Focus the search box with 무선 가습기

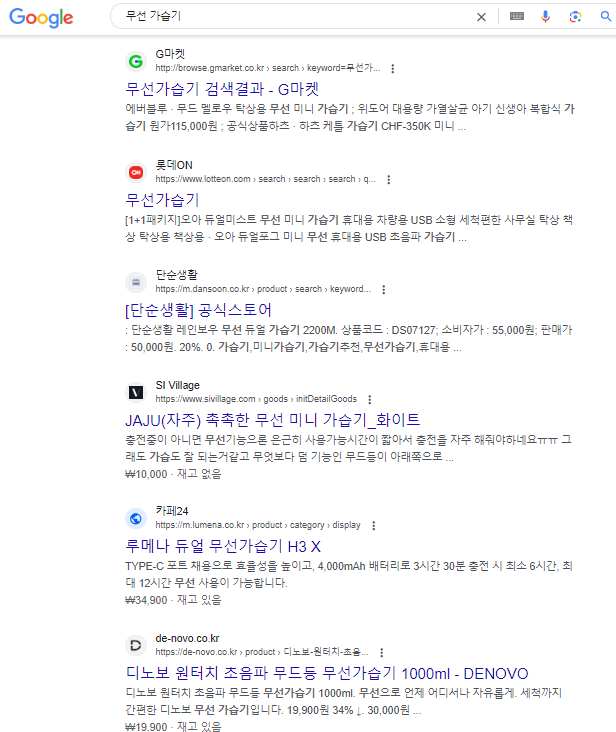(294, 16)
